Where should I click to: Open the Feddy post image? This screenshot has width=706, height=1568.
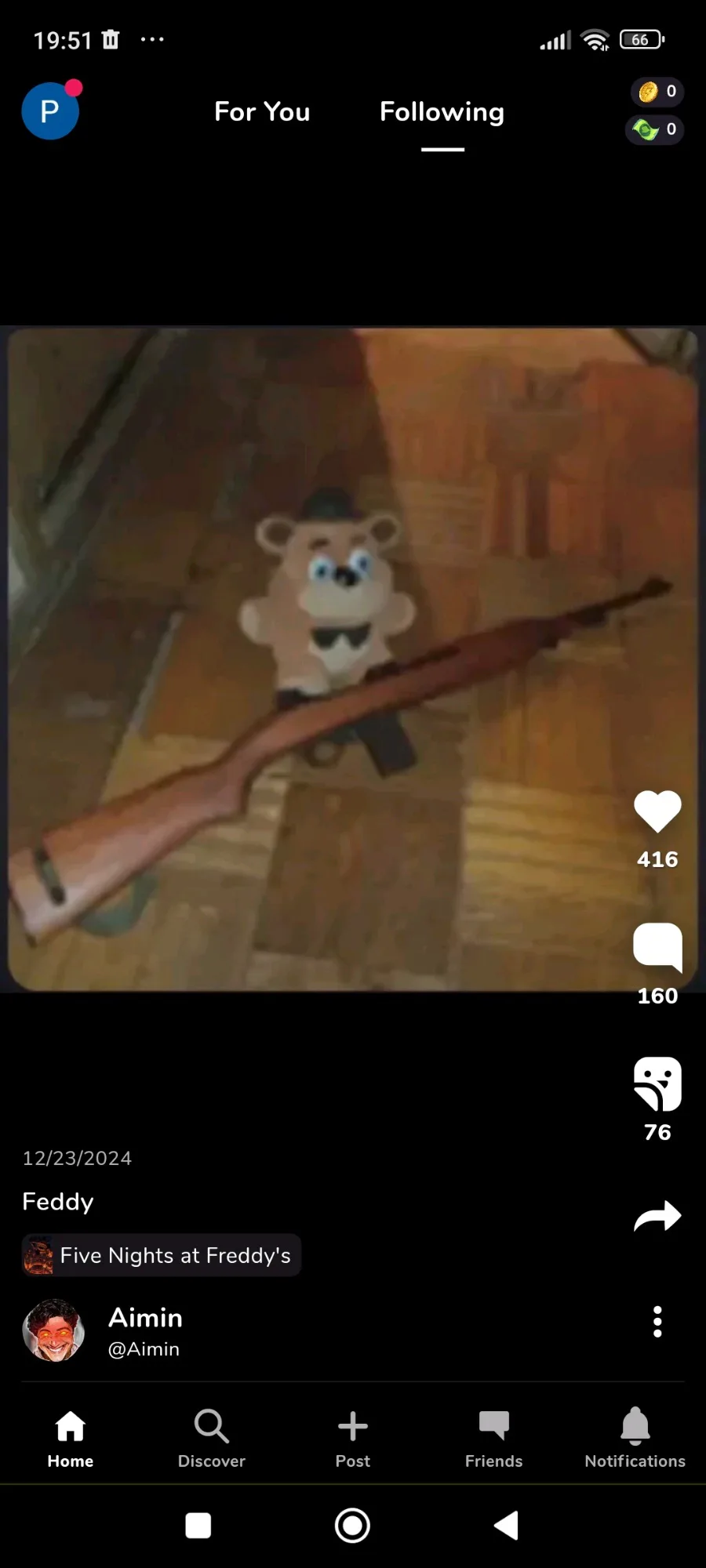(x=352, y=659)
